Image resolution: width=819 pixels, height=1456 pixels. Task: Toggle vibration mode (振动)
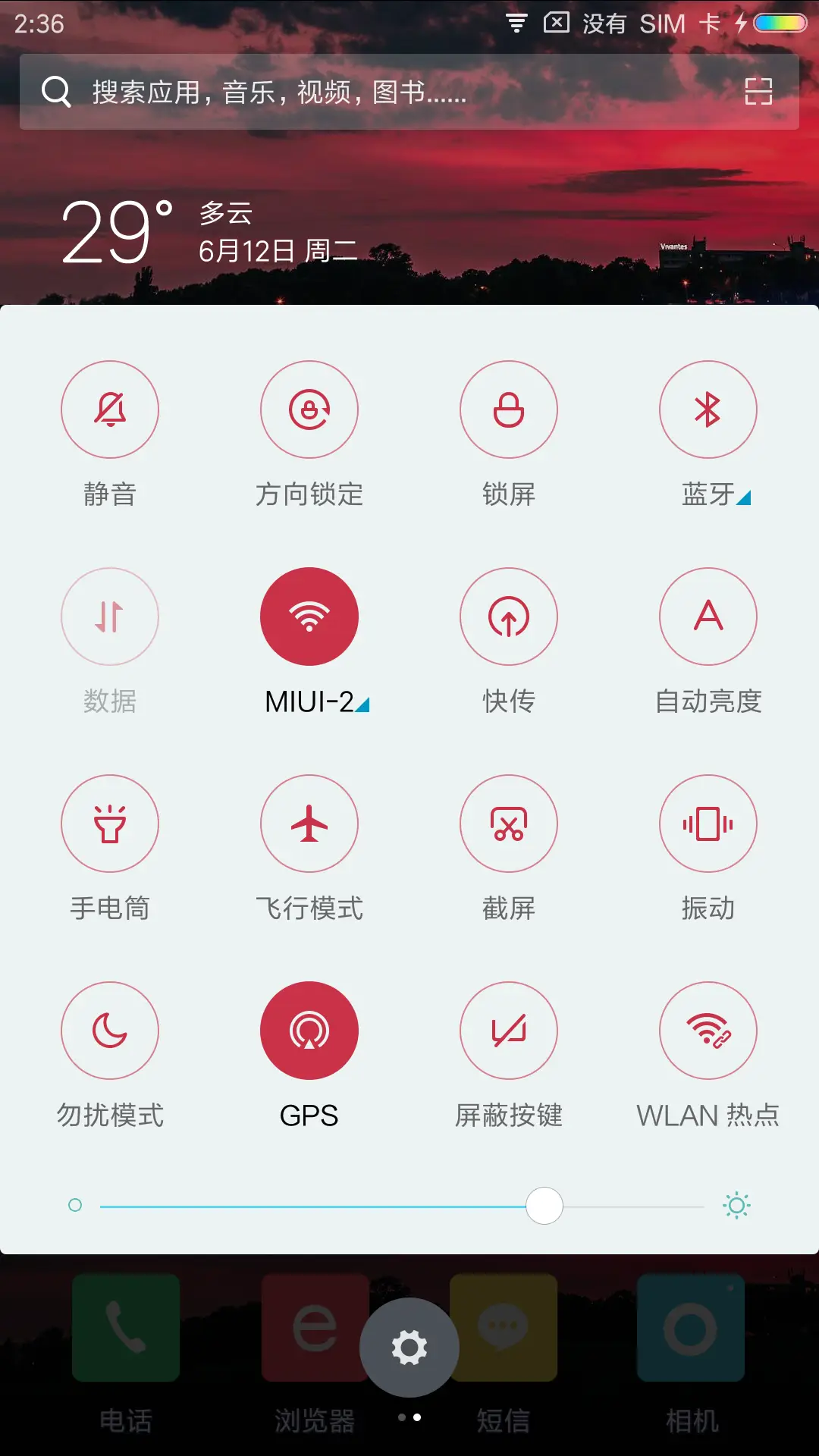click(708, 824)
